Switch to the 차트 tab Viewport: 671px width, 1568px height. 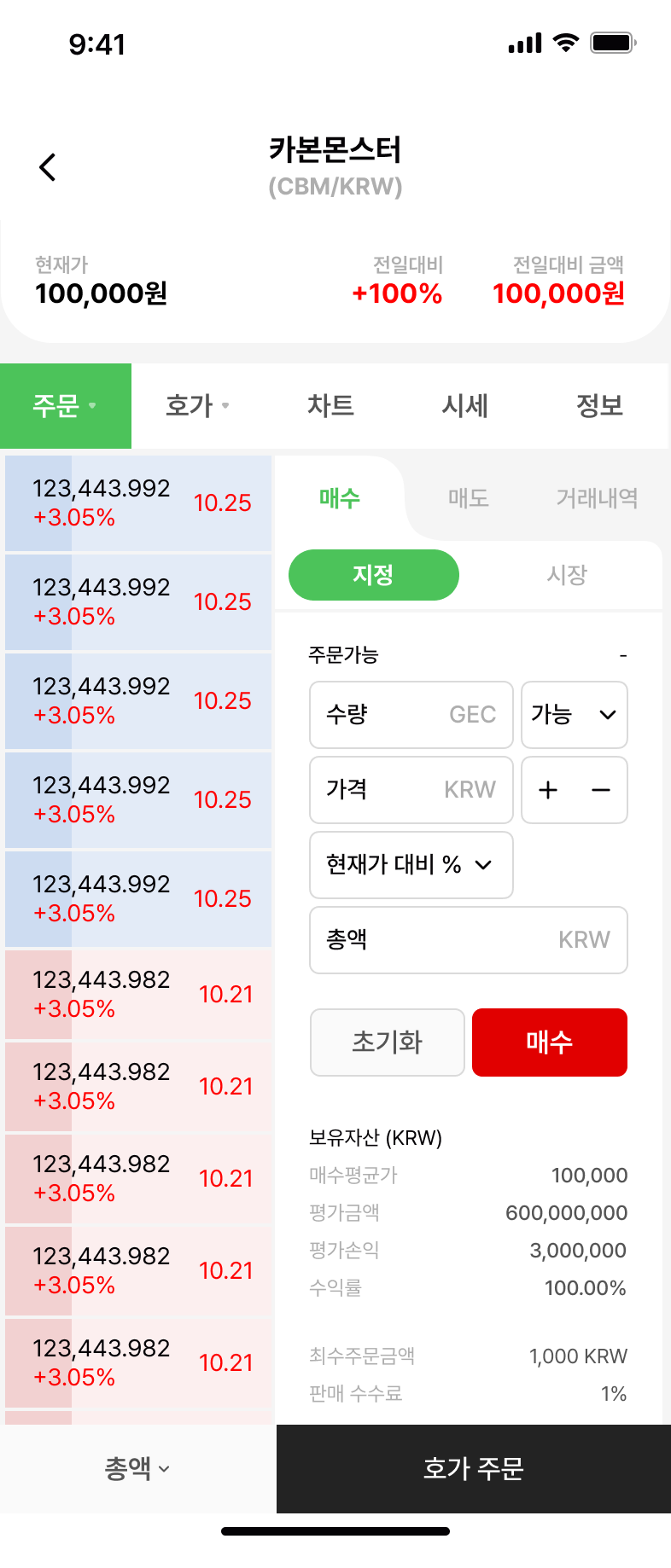click(330, 406)
